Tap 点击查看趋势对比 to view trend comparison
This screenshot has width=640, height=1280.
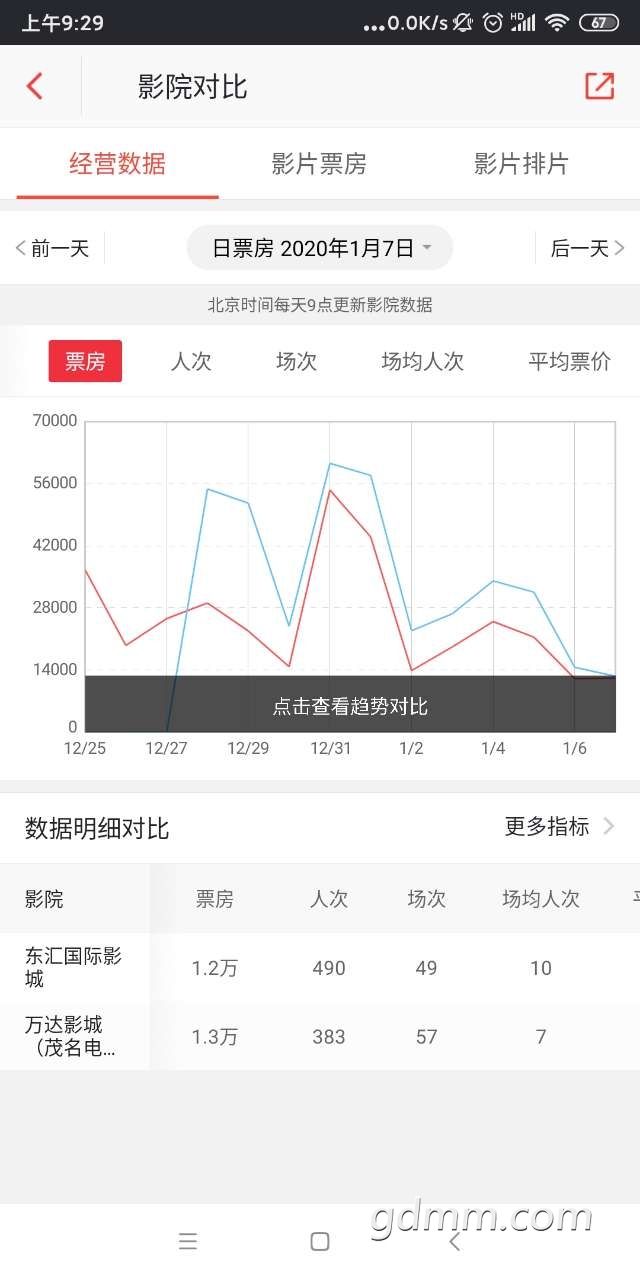(x=350, y=705)
